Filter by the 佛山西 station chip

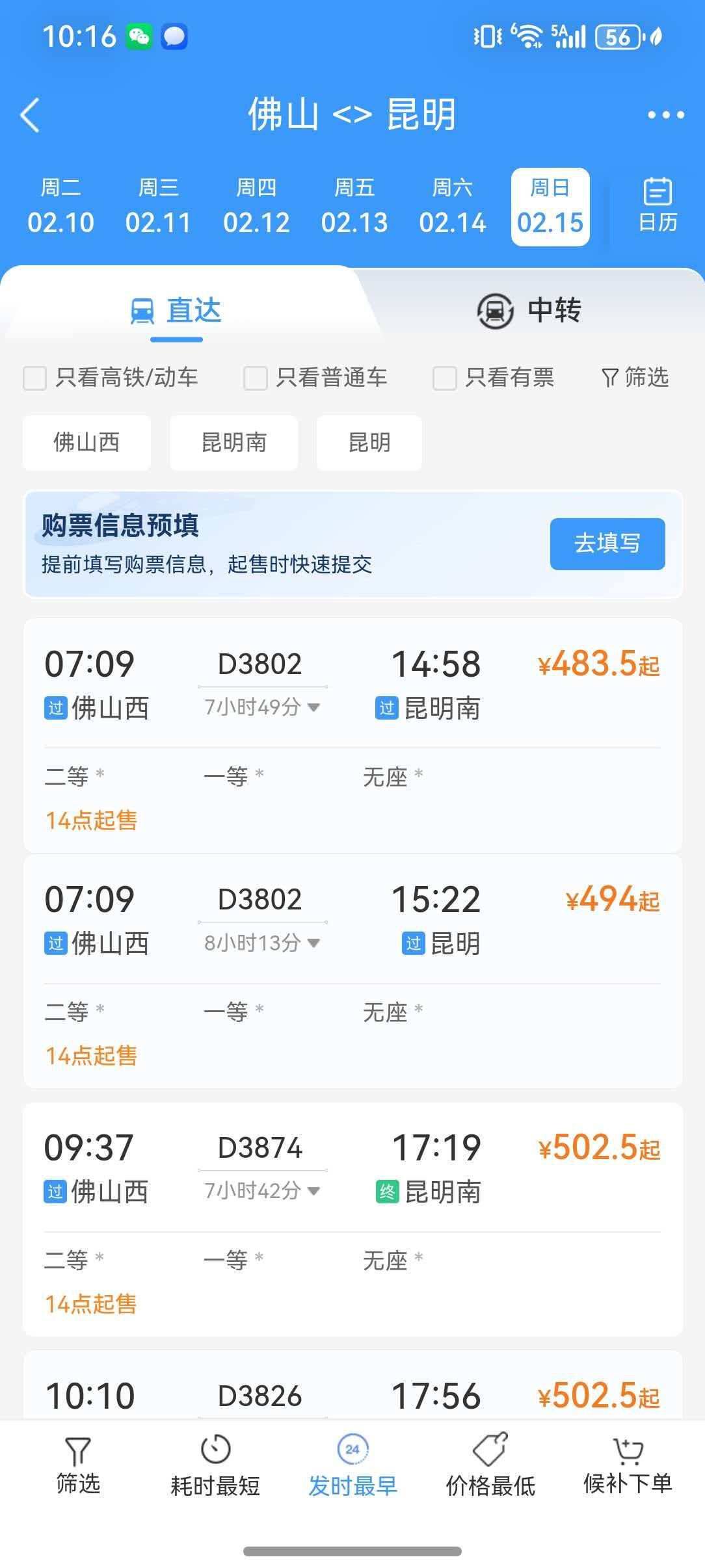86,443
